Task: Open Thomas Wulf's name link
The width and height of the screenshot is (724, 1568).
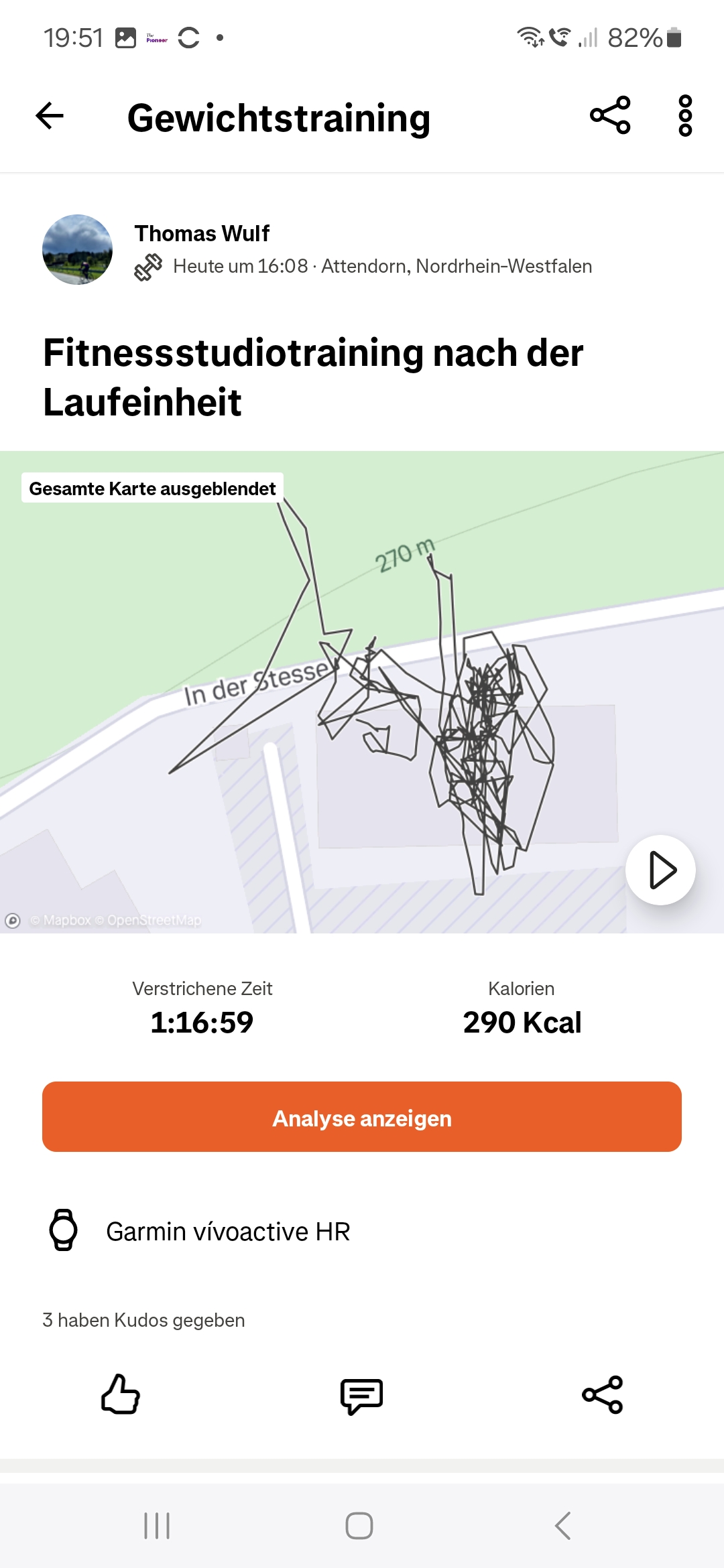Action: (202, 233)
